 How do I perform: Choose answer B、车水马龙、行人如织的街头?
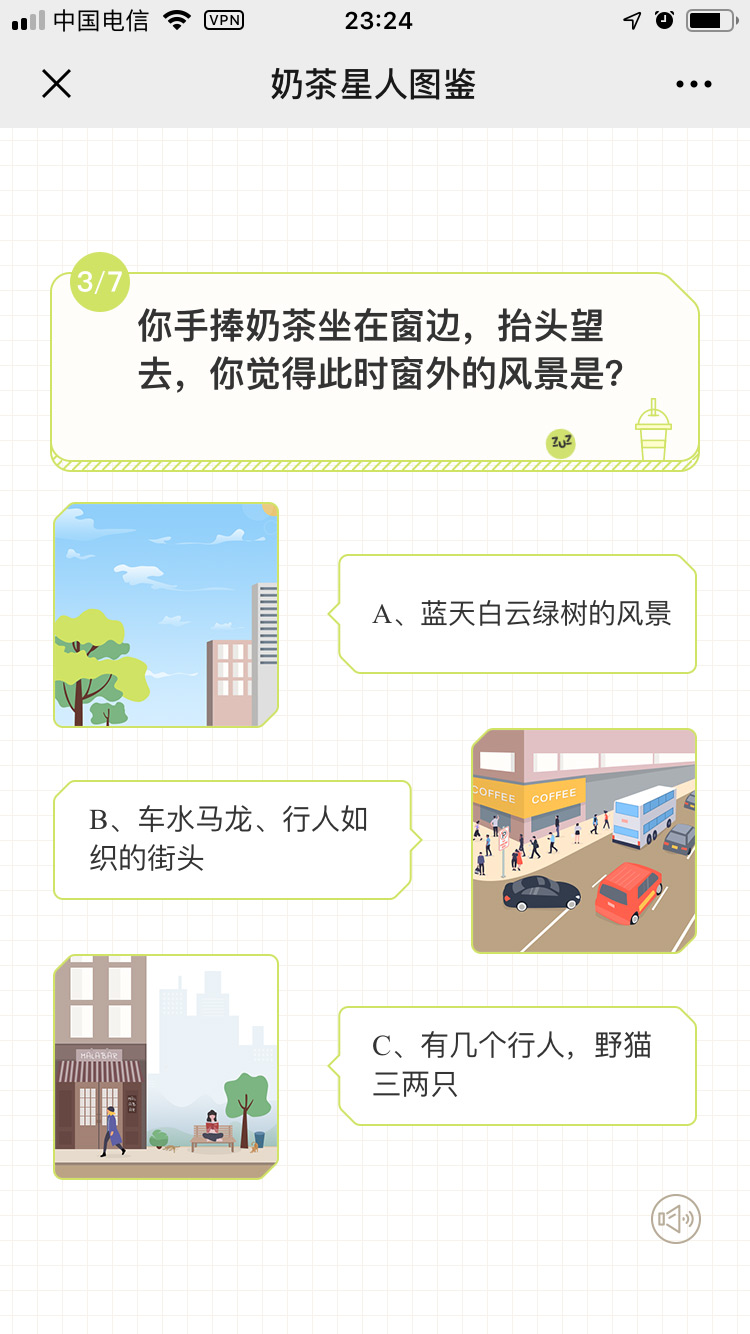click(233, 840)
